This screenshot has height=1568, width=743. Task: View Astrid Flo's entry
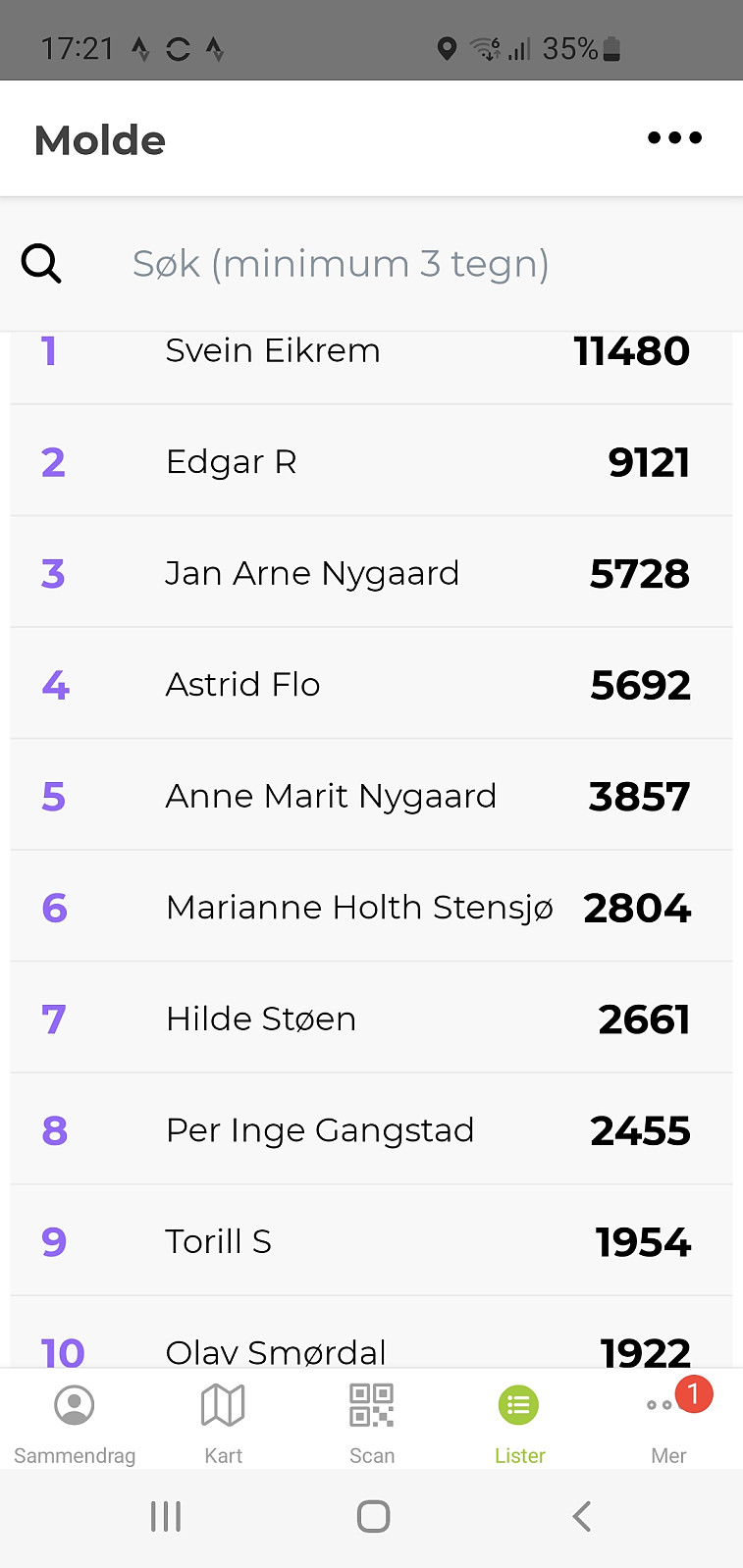371,684
